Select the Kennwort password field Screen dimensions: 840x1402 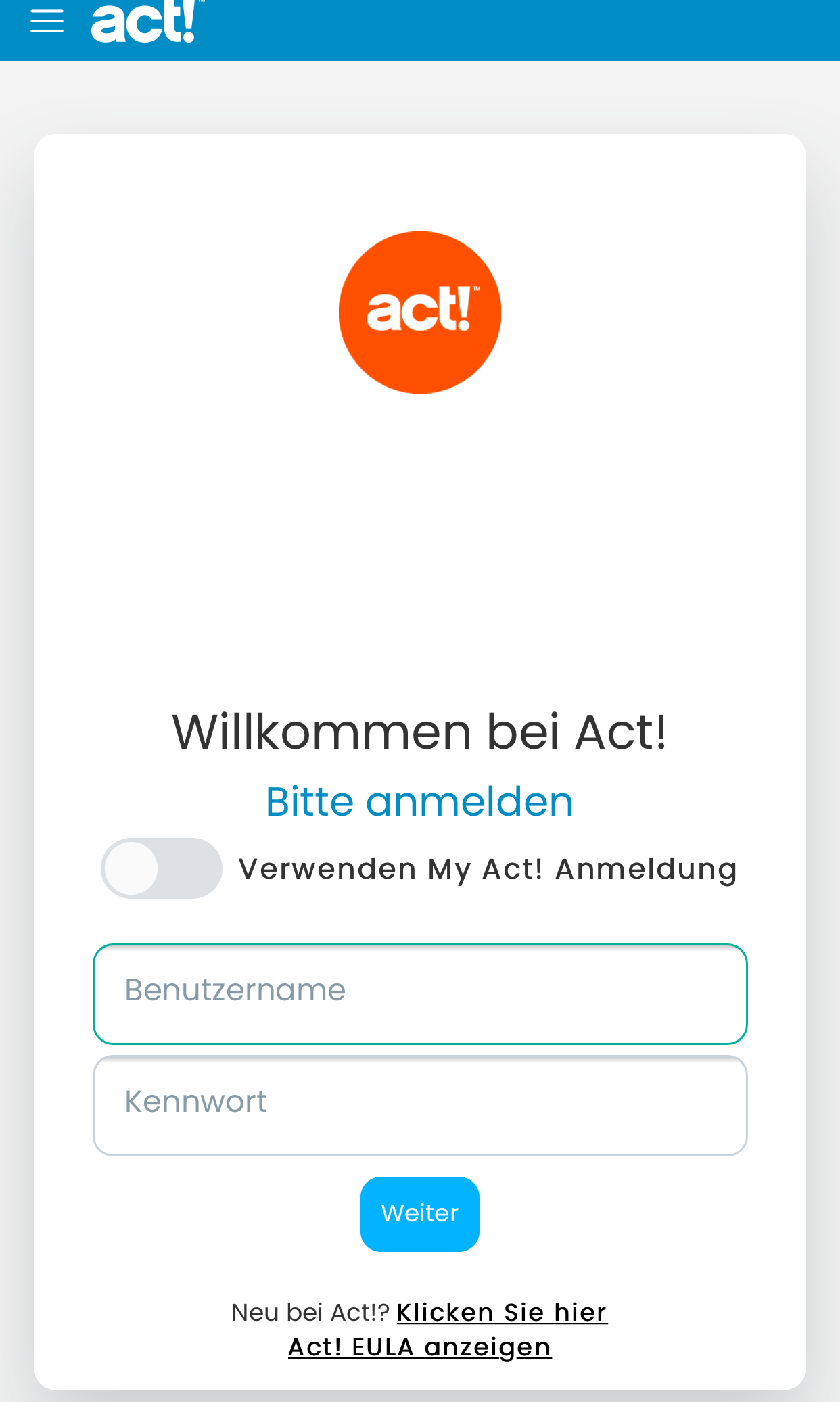[x=420, y=1106]
